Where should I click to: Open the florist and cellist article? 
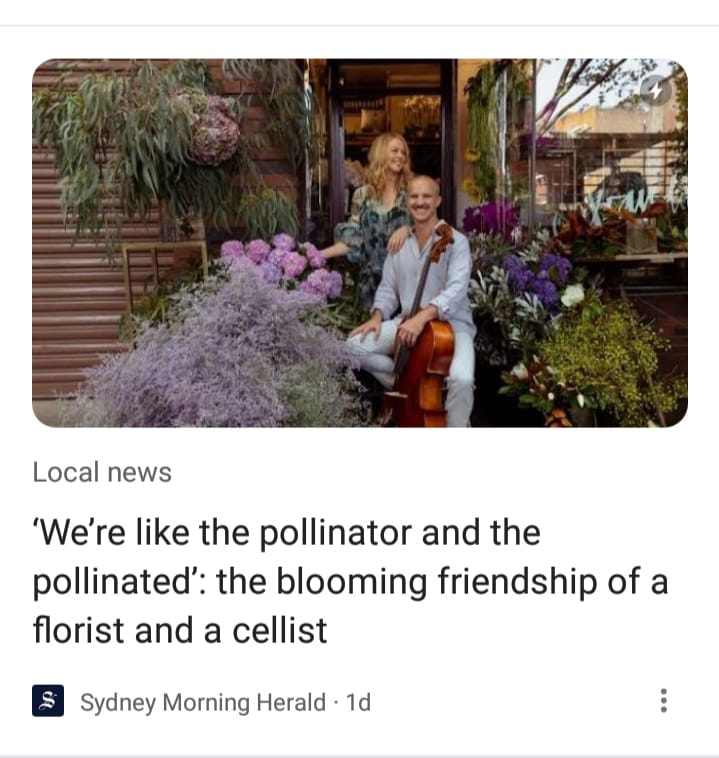pyautogui.click(x=350, y=581)
